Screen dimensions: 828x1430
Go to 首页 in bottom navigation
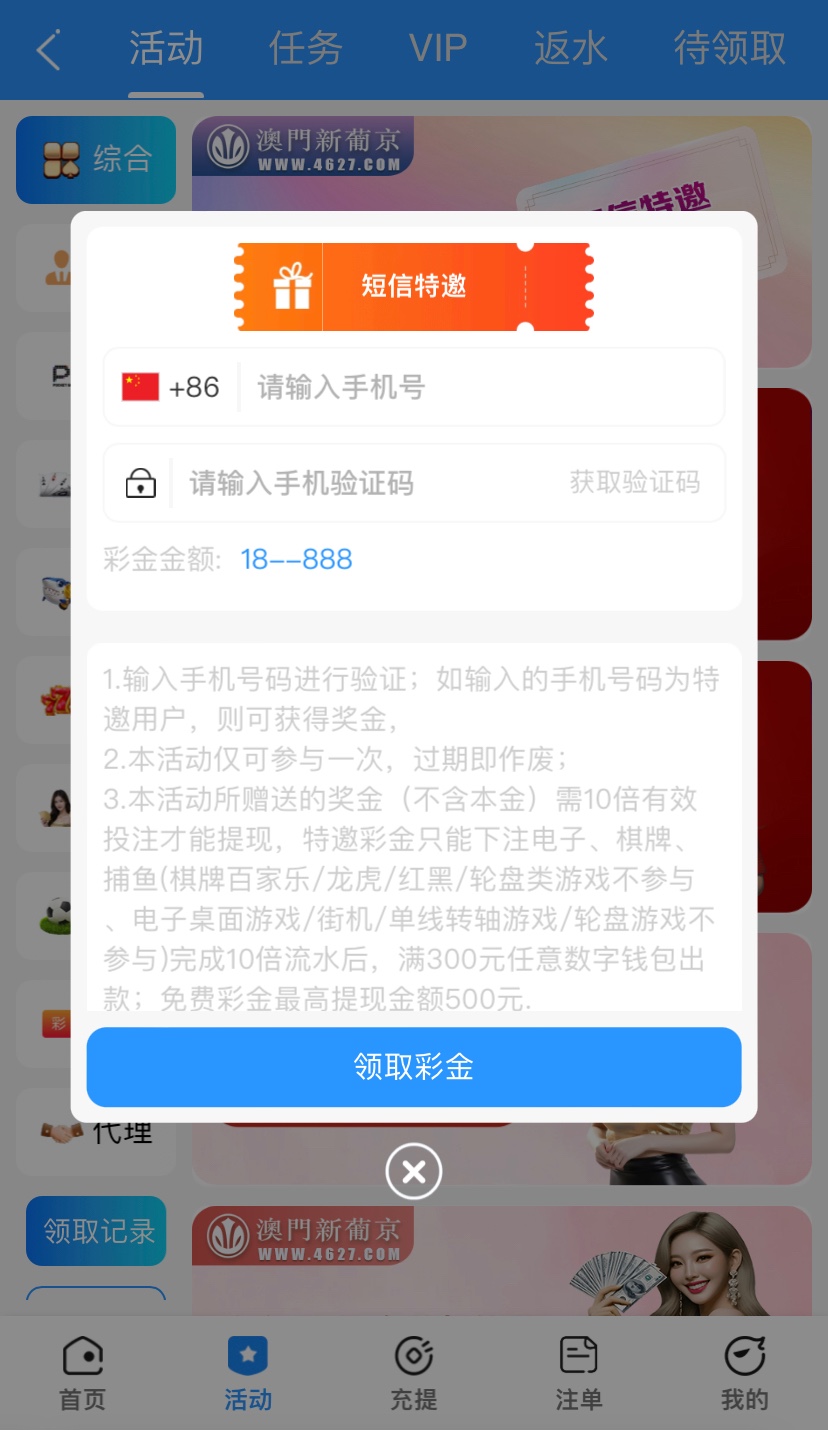82,1373
